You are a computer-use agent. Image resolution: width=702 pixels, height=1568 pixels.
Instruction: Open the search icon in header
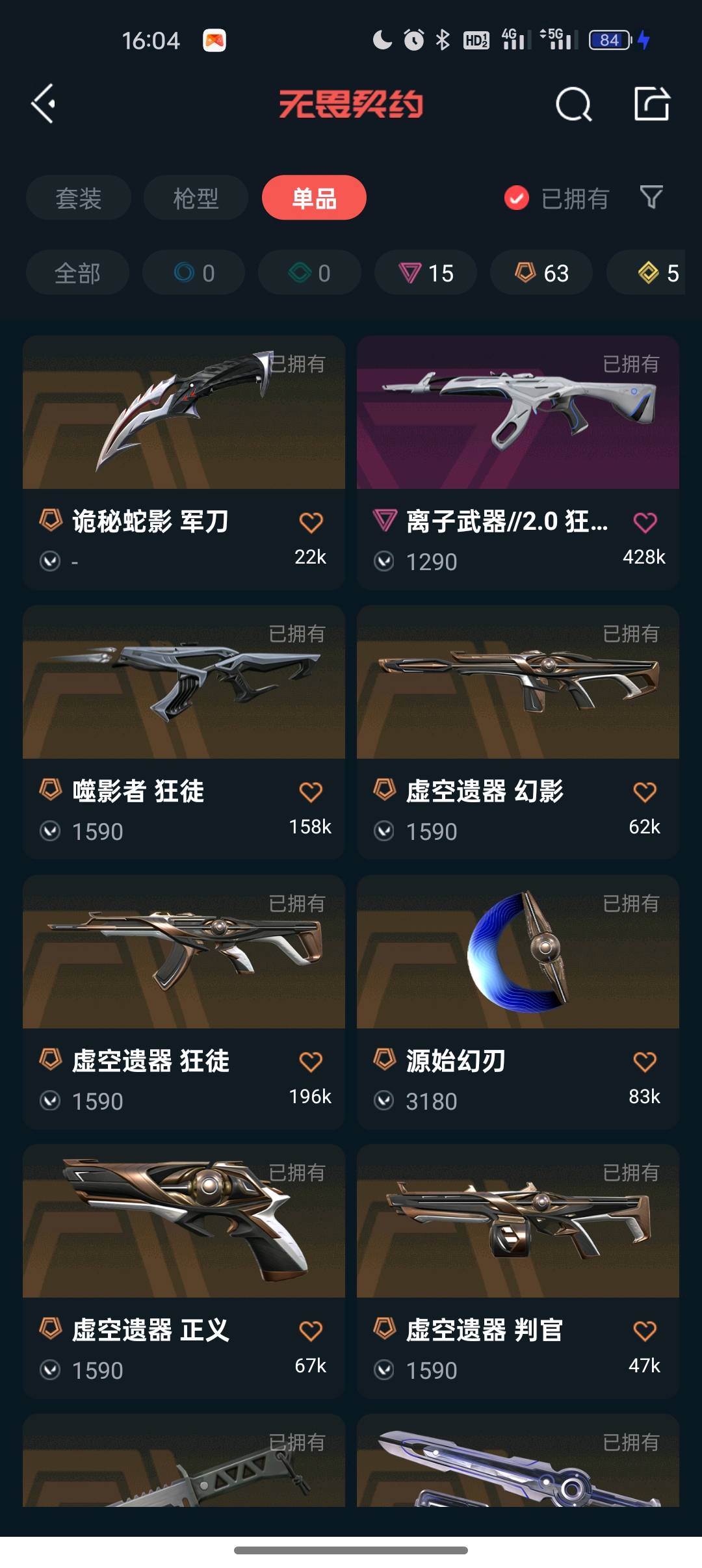pos(573,104)
